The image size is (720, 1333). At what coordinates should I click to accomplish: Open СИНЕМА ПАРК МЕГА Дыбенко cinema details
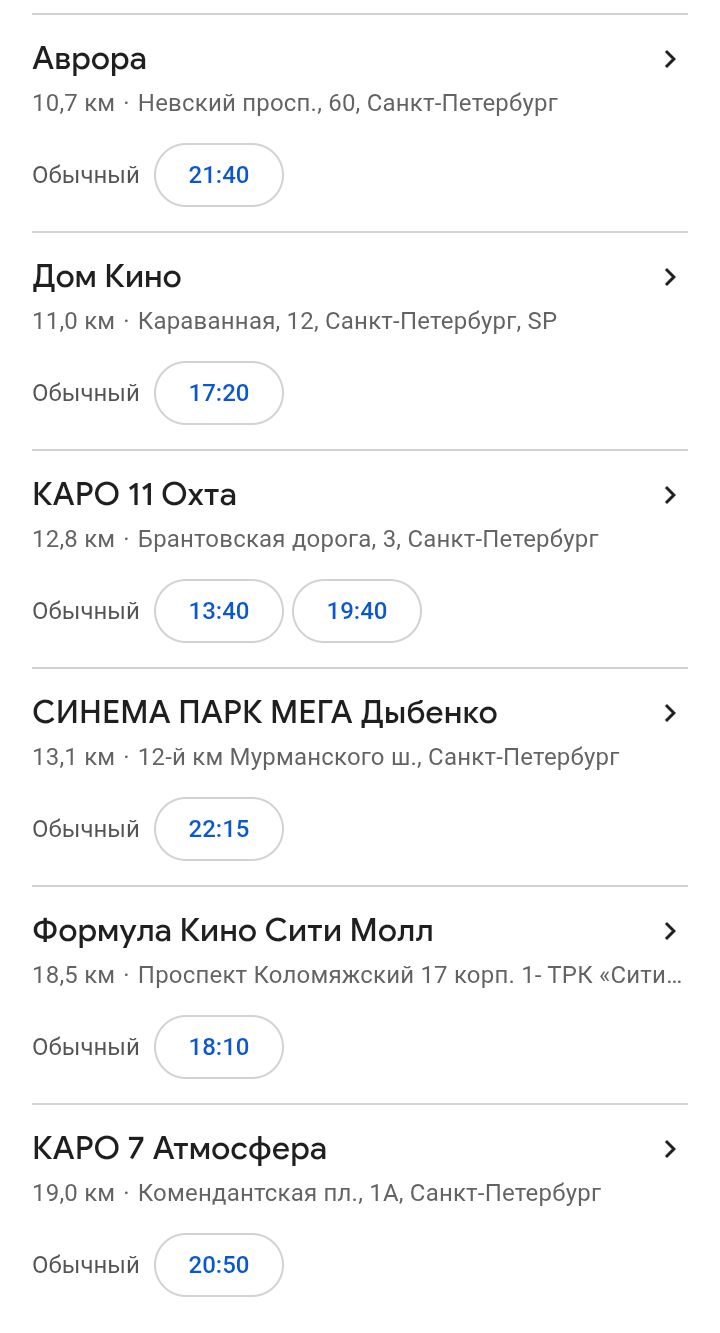click(670, 713)
